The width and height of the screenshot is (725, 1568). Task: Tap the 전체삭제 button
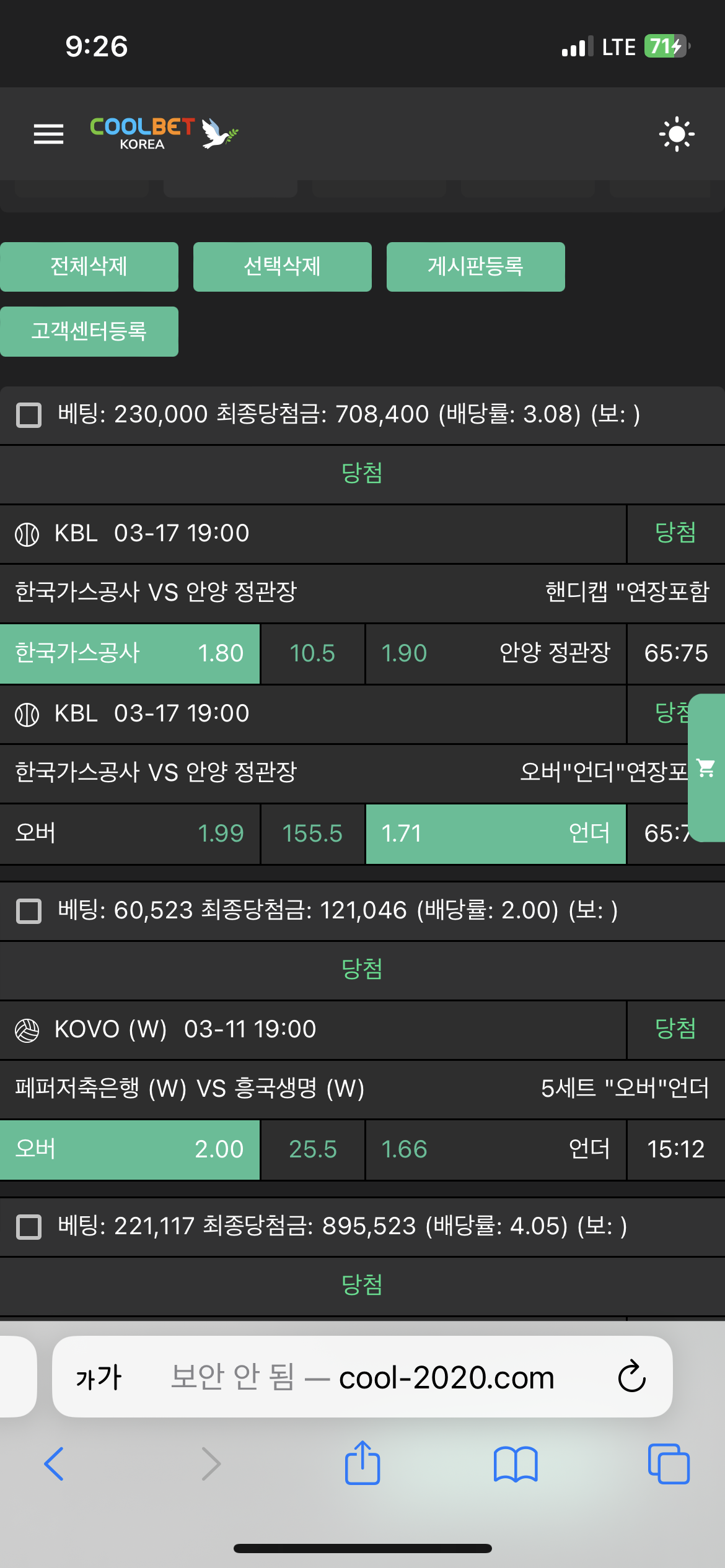coord(89,267)
